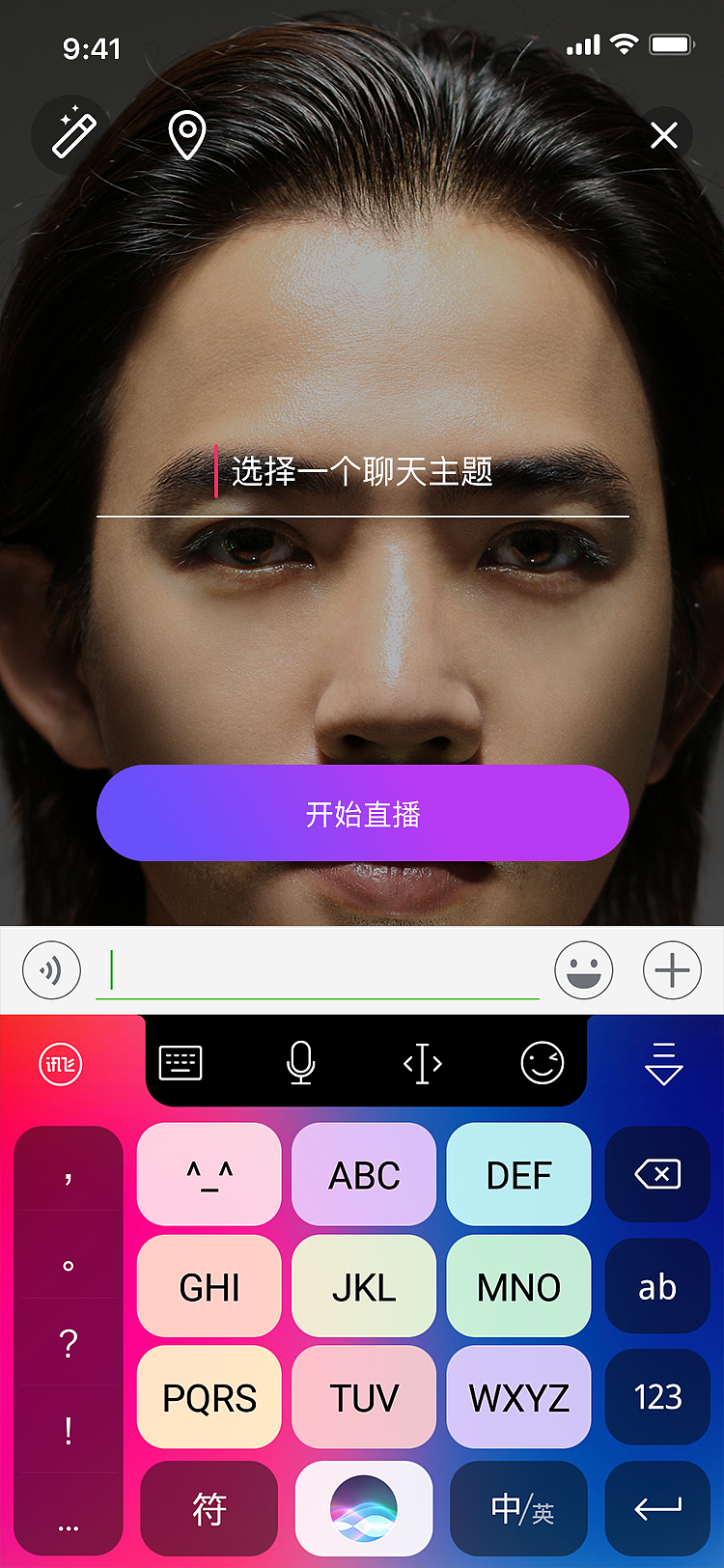Open the symbols panel with 符 key

(209, 1508)
